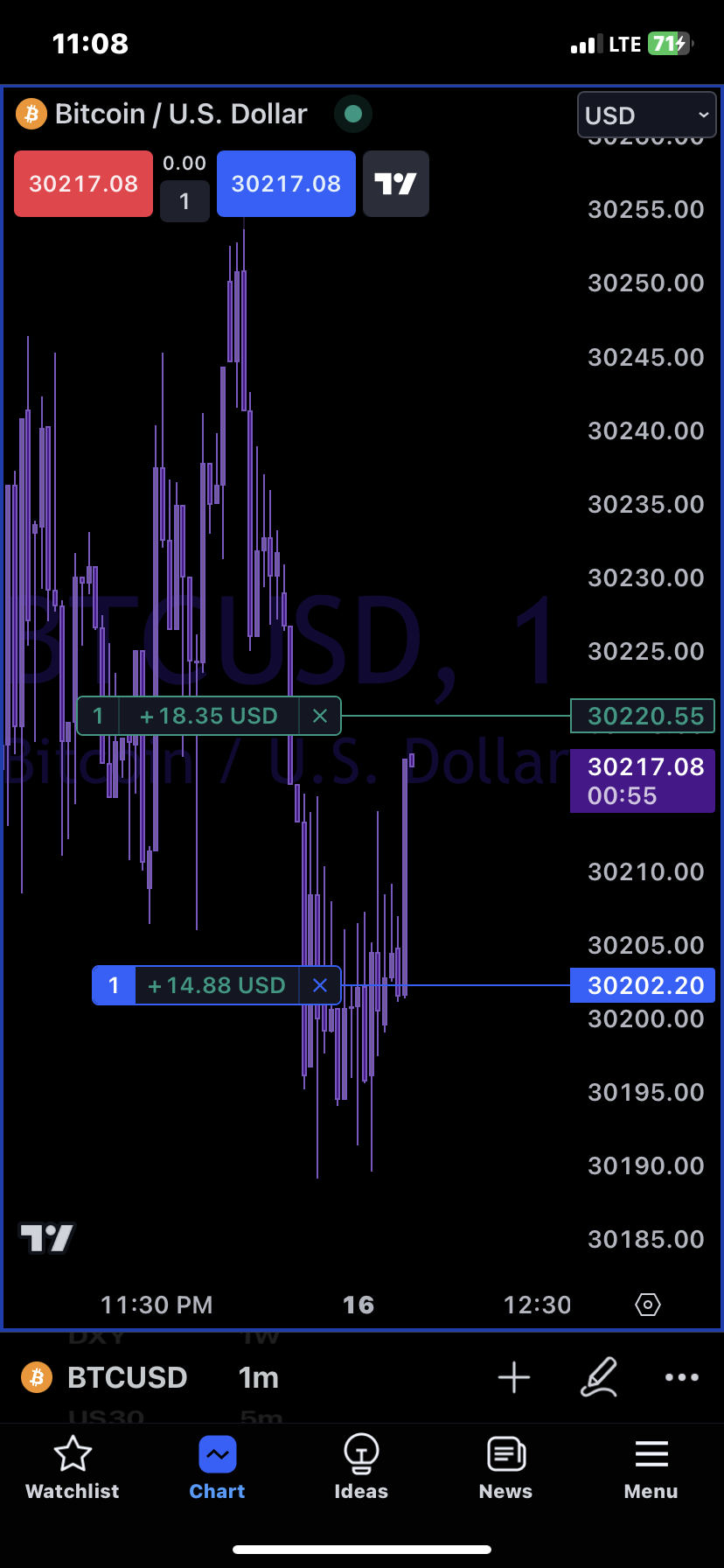Open the TradingView logo button beside buy

[x=395, y=184]
